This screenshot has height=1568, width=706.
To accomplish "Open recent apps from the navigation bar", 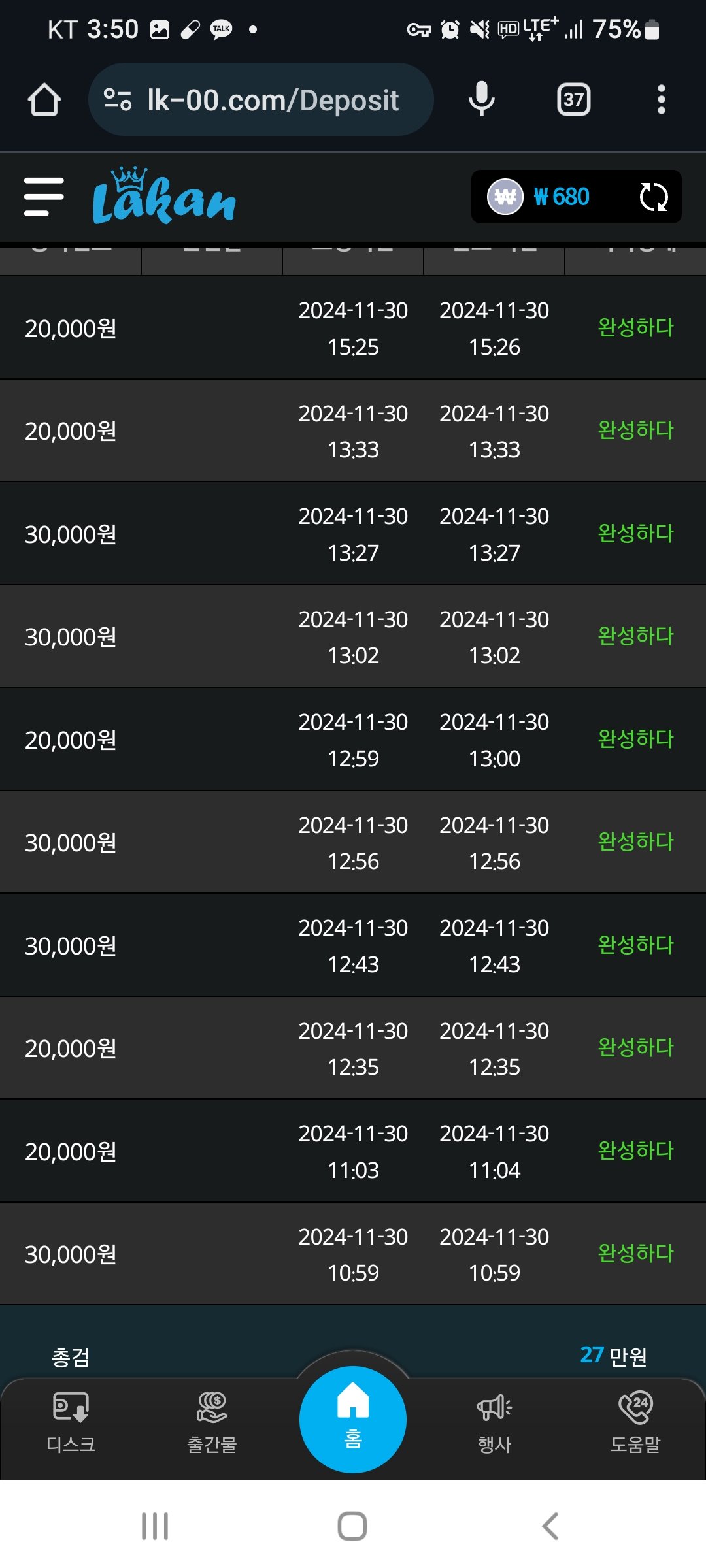I will click(155, 1526).
